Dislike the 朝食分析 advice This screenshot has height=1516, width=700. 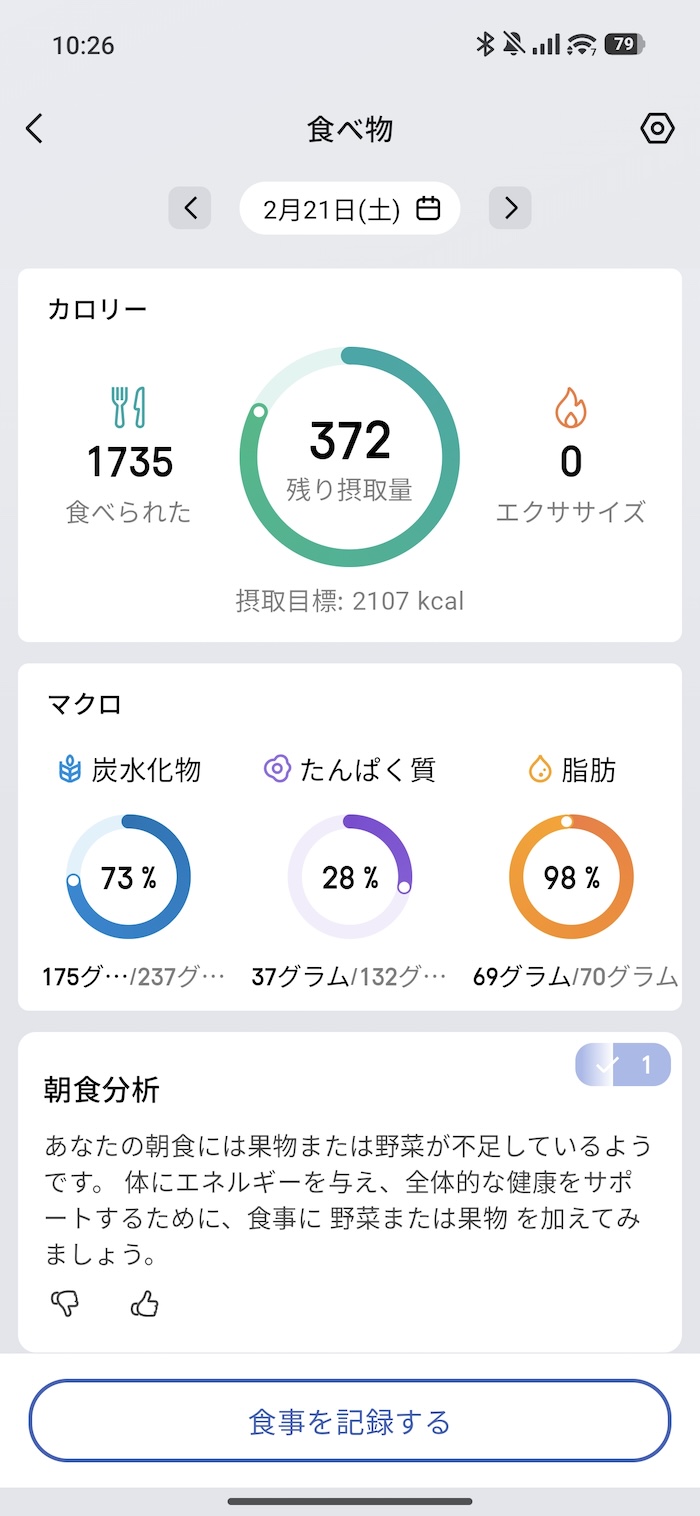[x=65, y=1304]
